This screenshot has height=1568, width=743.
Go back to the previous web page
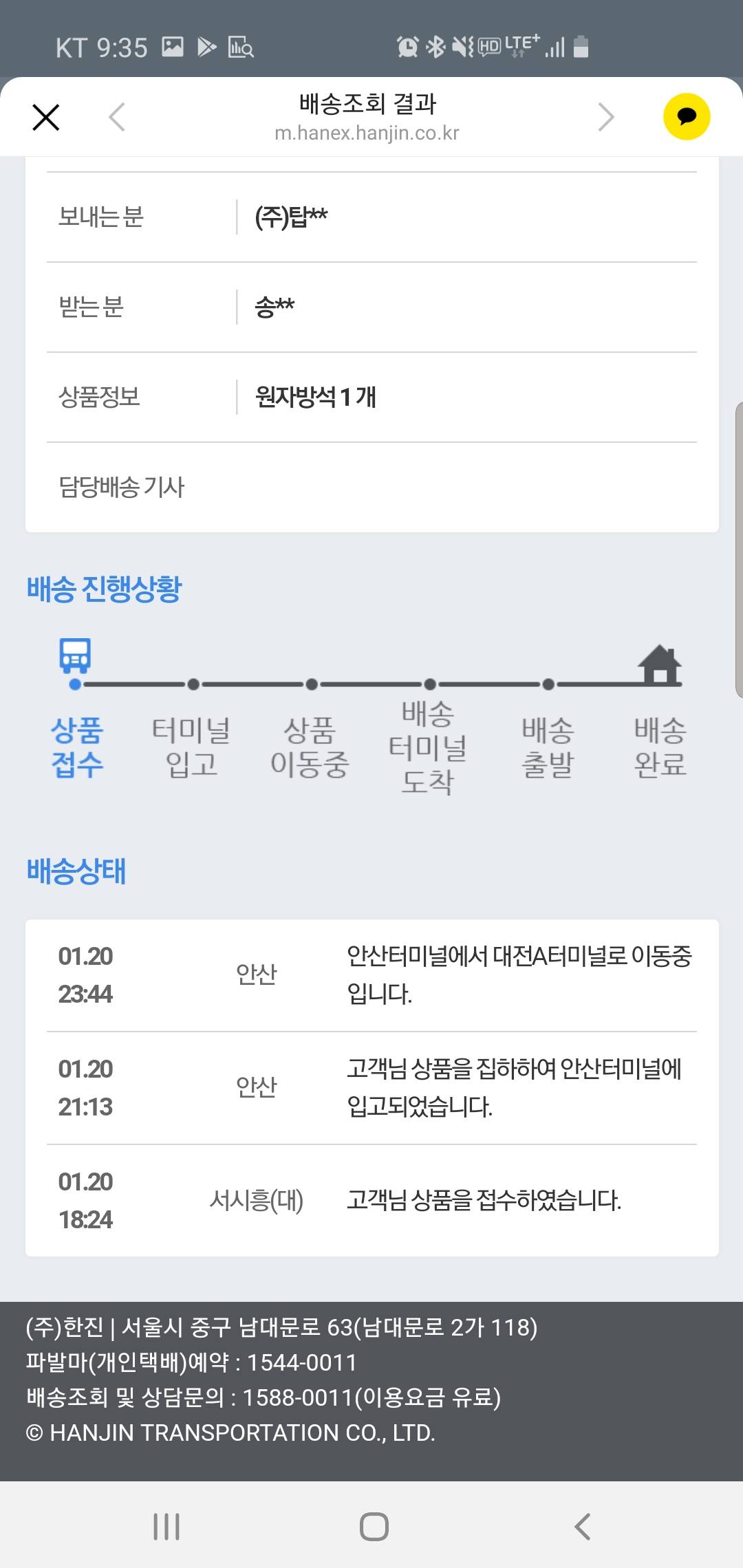pos(118,117)
